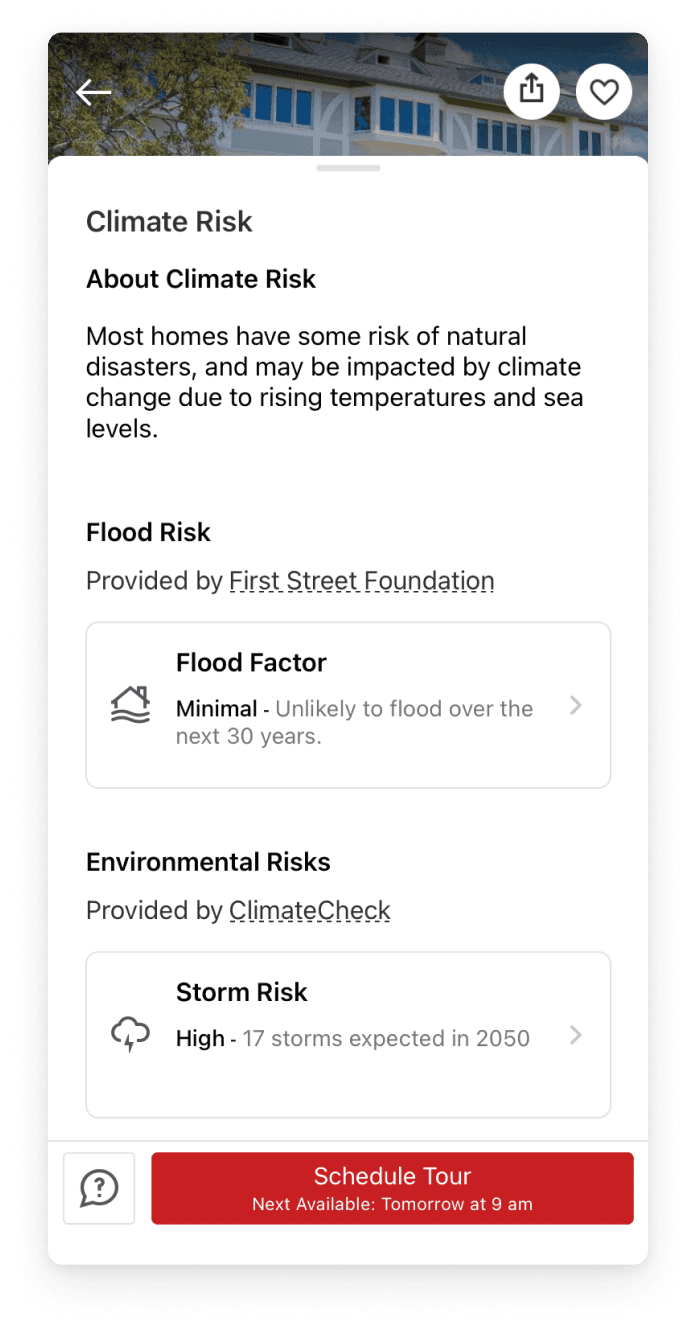
Task: Open the Flood Factor card
Action: pos(348,705)
